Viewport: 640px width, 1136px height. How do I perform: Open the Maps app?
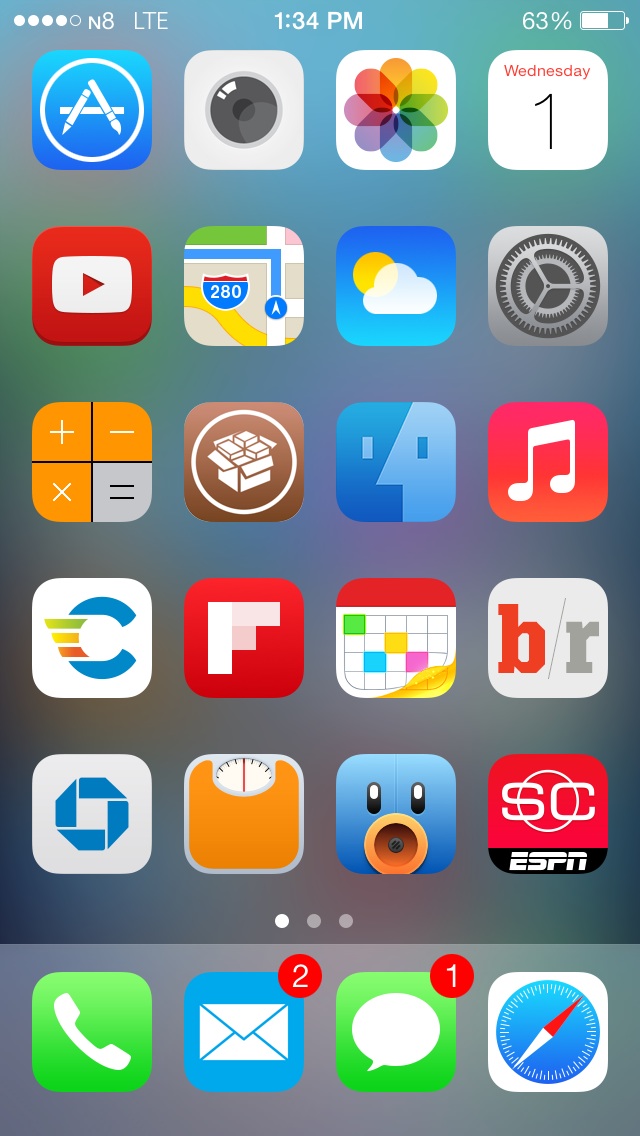244,286
